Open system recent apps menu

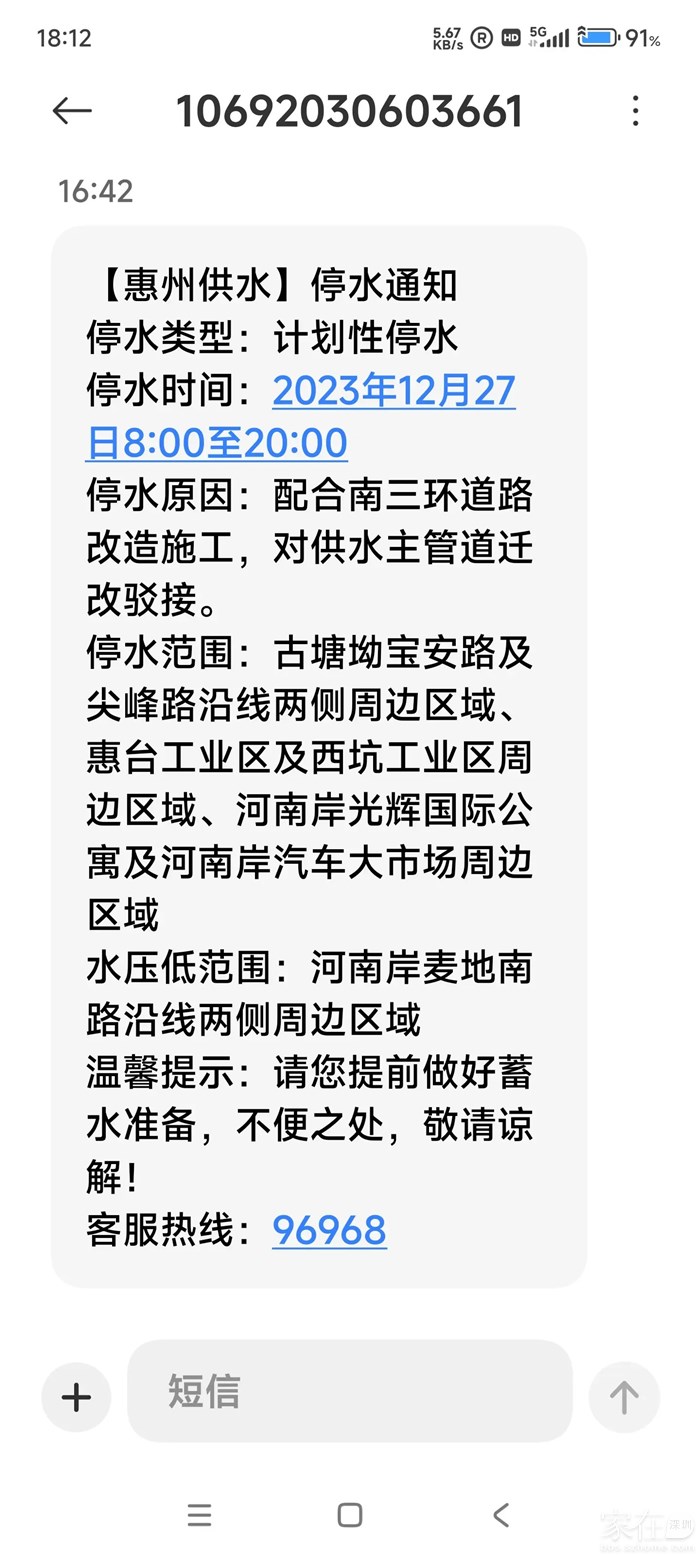(x=199, y=1514)
